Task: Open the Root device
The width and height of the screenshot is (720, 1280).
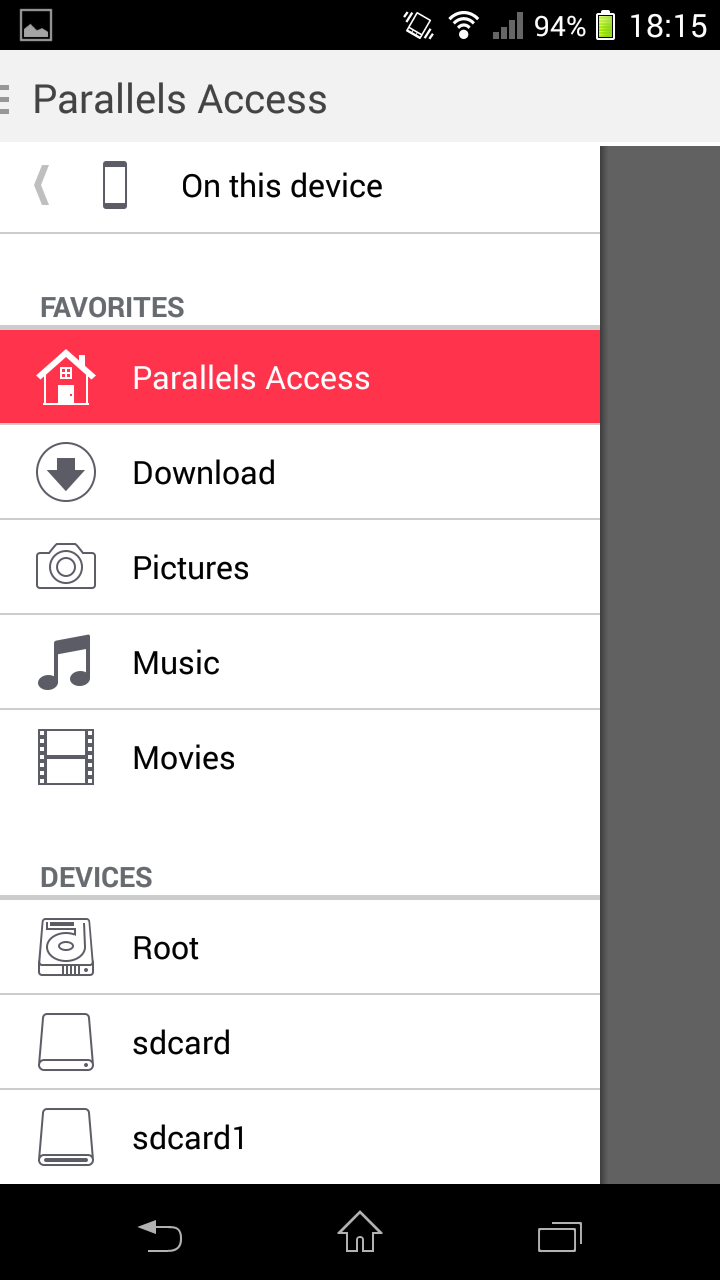Action: click(x=300, y=947)
